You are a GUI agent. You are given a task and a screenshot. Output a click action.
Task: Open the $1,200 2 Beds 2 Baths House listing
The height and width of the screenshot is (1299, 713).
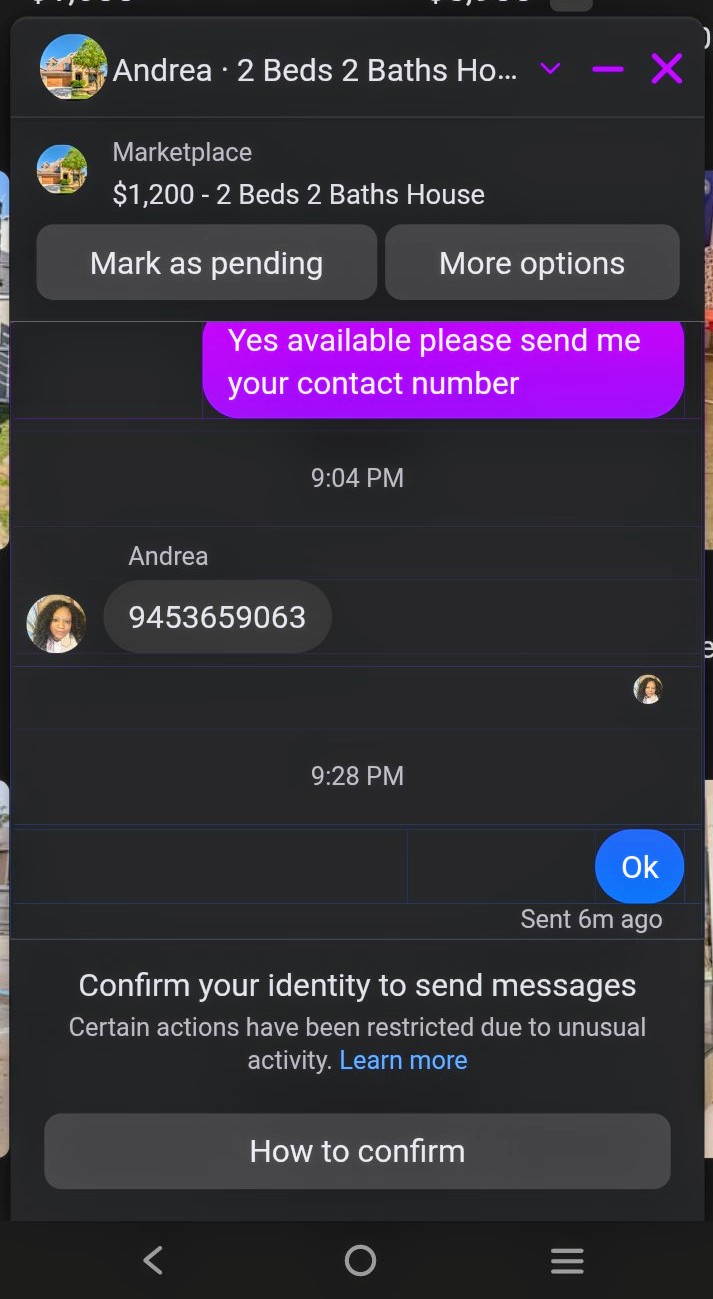tap(298, 194)
